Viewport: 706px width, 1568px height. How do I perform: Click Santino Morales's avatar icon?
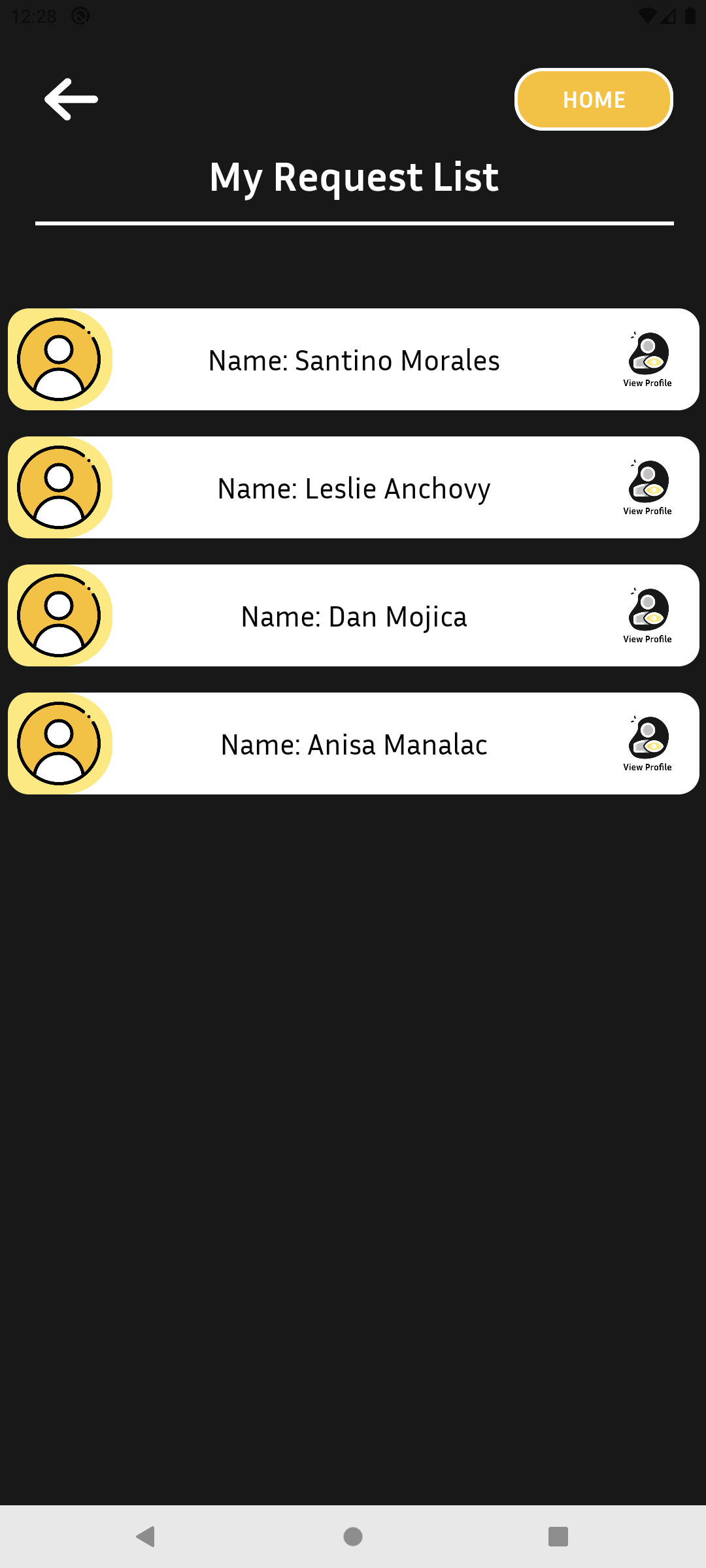[59, 359]
